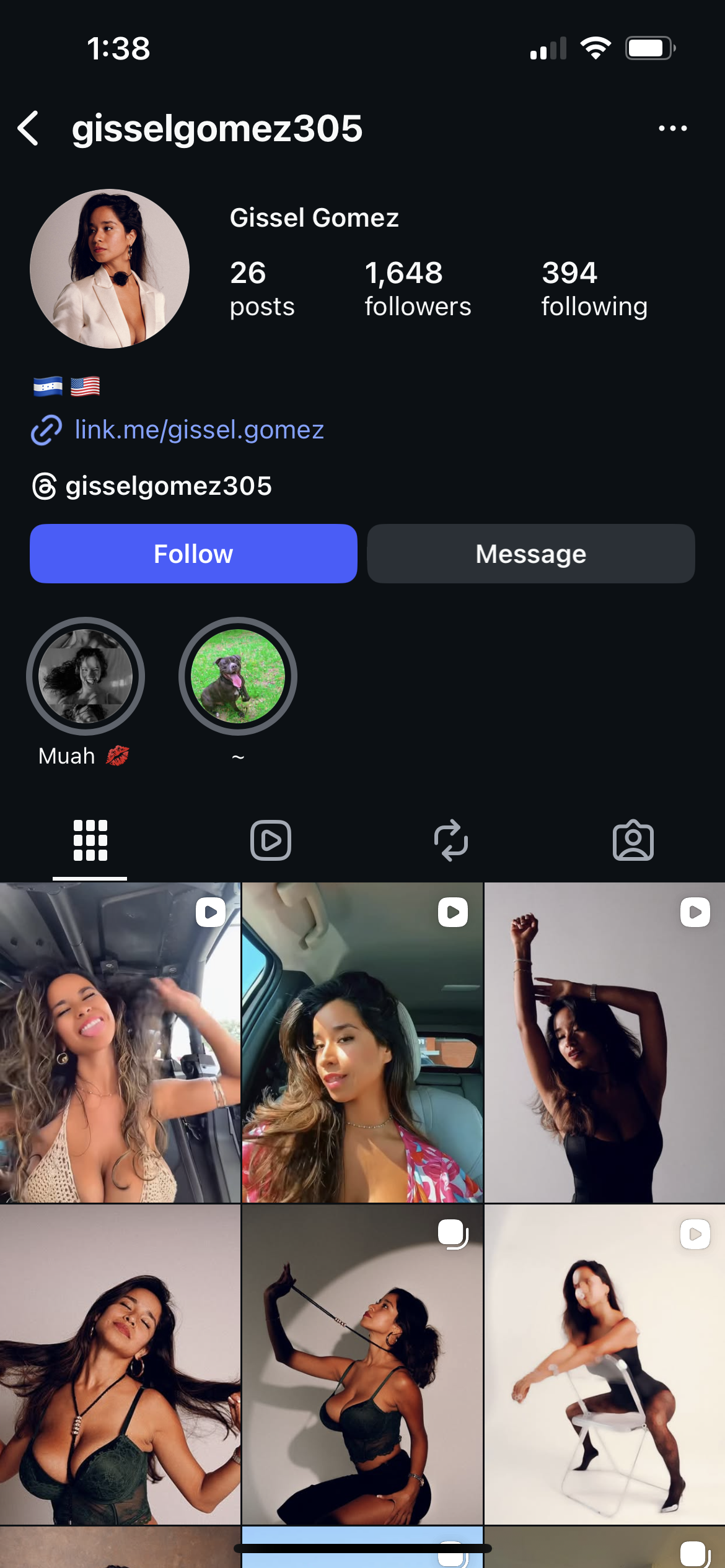View the dog photo story highlight
The image size is (725, 1568).
(x=238, y=676)
